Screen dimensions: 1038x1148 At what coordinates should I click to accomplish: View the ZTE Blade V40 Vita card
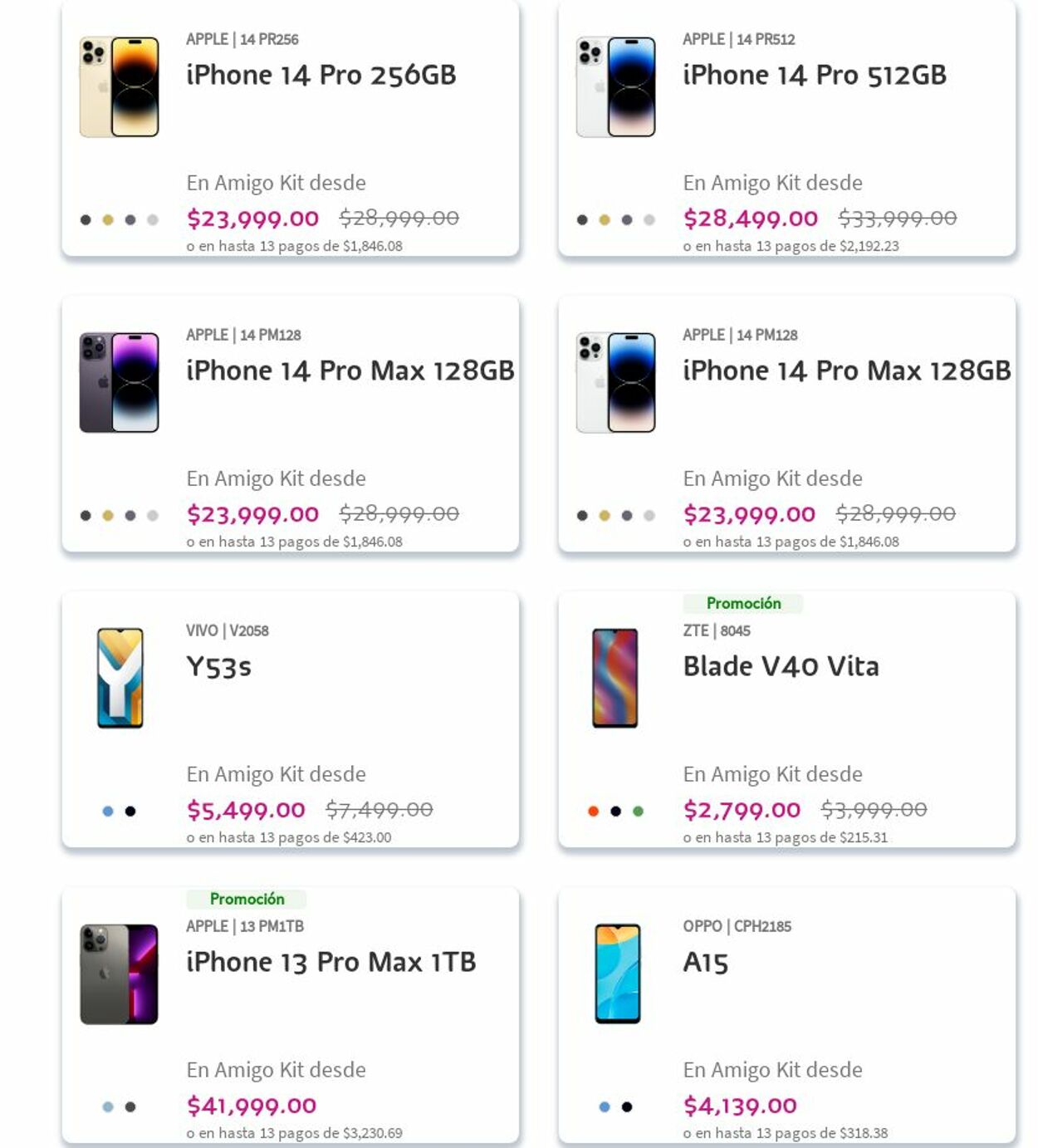(781, 667)
